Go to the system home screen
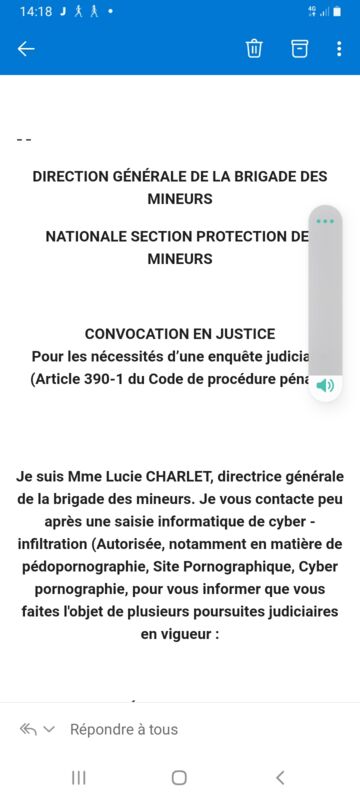This screenshot has width=360, height=800. pyautogui.click(x=179, y=778)
